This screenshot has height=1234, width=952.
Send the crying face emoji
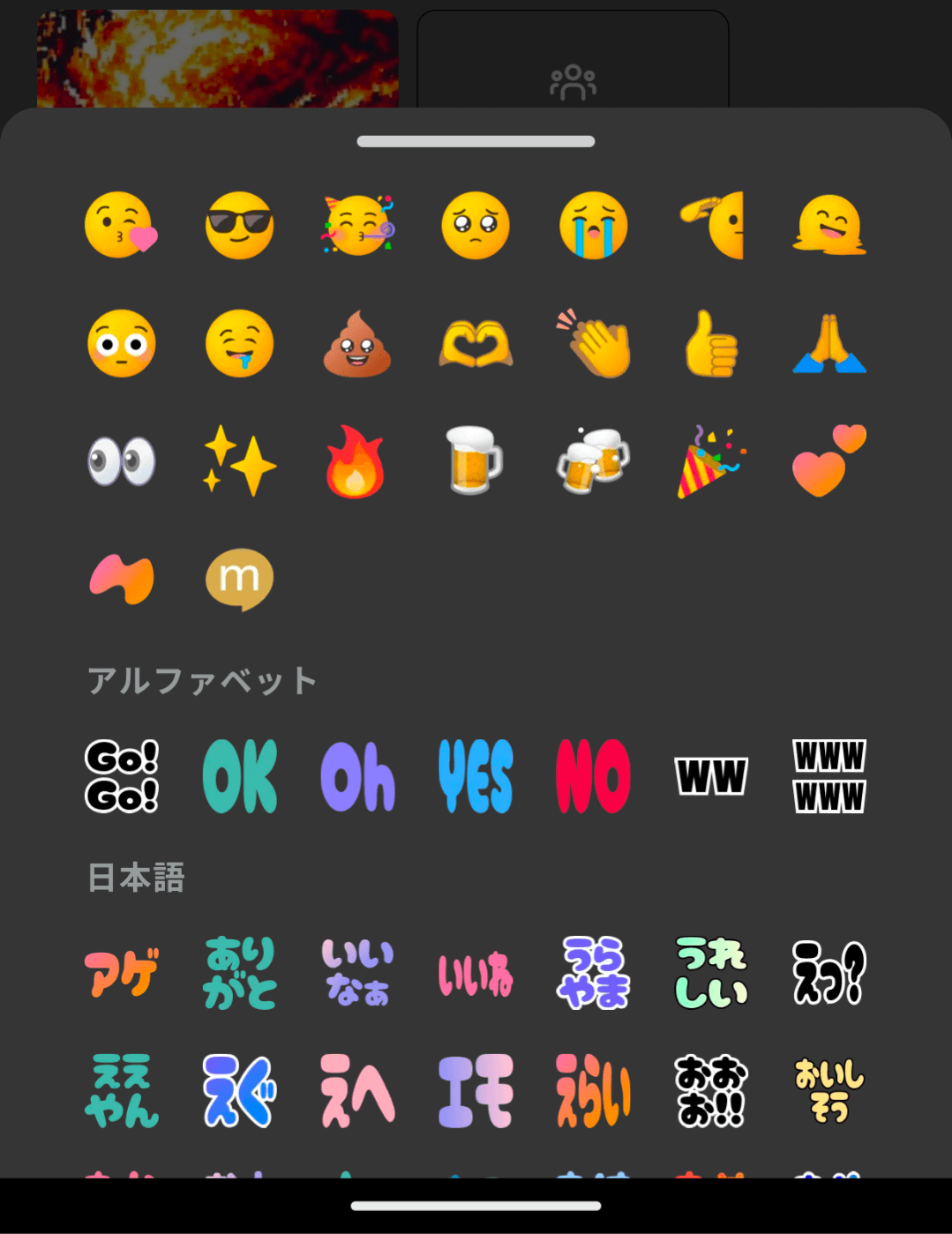point(594,226)
